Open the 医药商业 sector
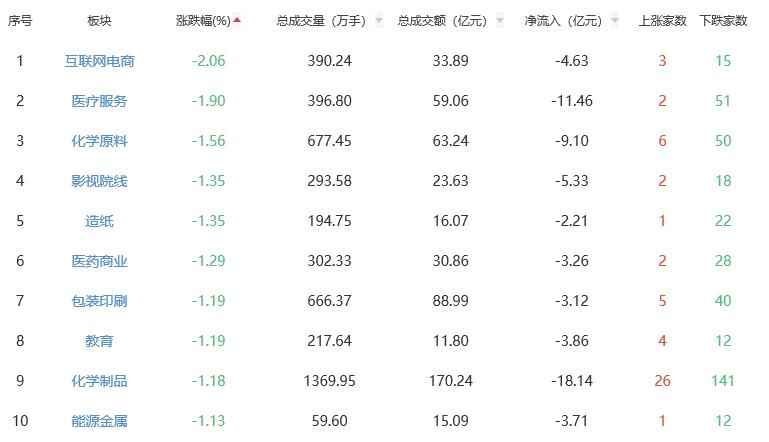Image resolution: width=769 pixels, height=442 pixels. pos(100,261)
